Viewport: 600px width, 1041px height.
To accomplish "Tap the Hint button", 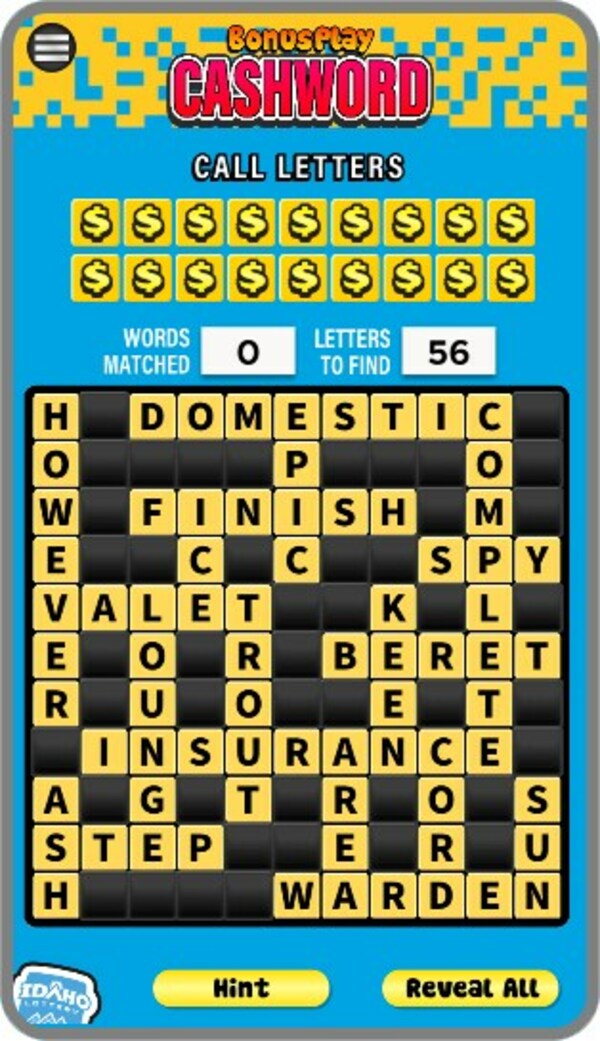I will 240,988.
